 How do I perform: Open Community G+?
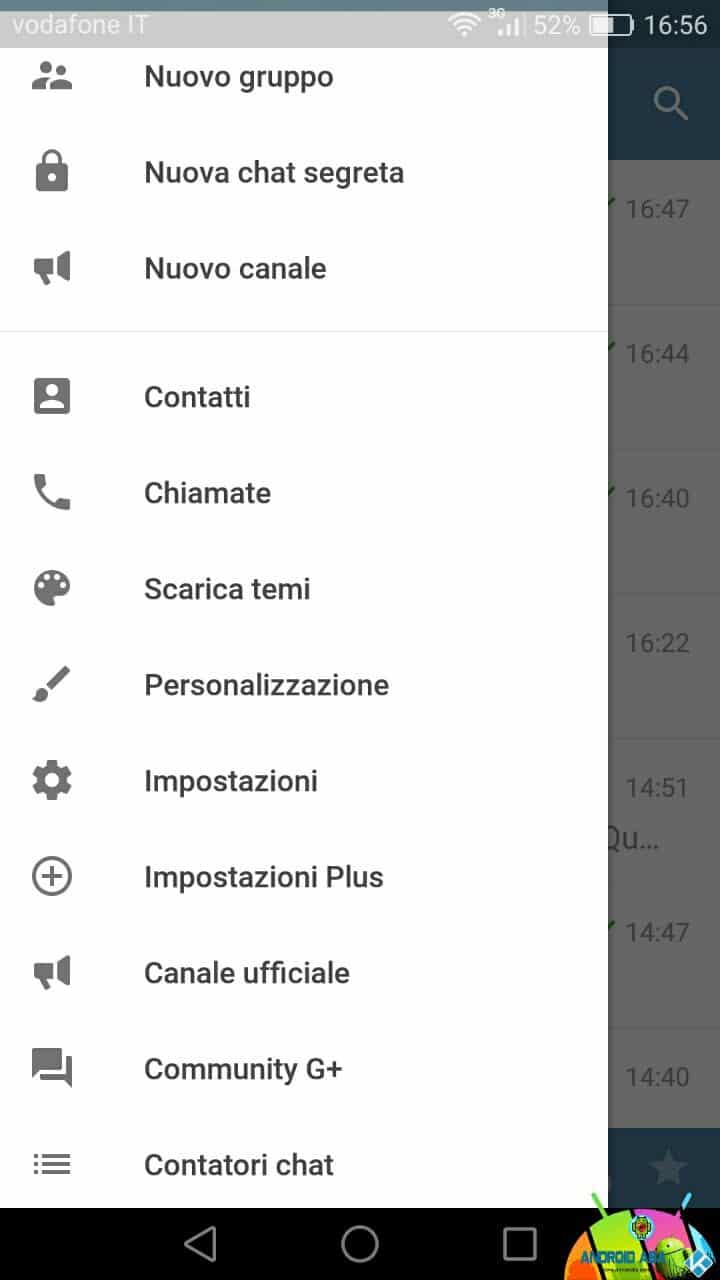tap(304, 1069)
